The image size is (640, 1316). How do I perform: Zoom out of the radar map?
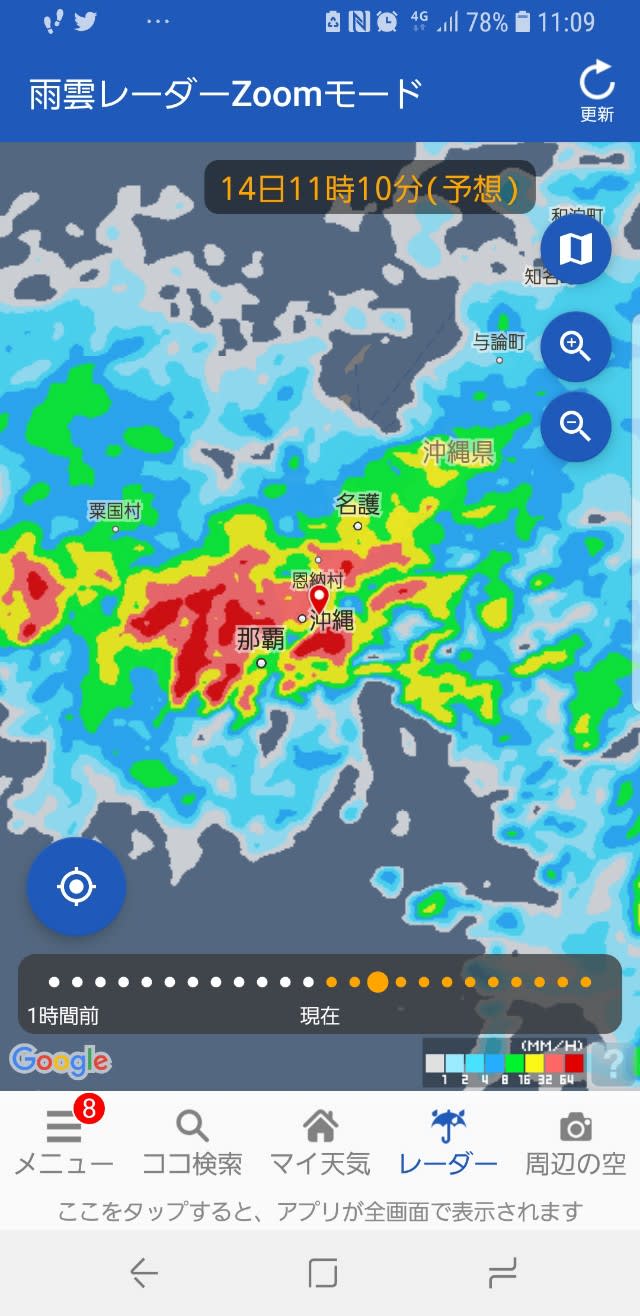point(576,426)
